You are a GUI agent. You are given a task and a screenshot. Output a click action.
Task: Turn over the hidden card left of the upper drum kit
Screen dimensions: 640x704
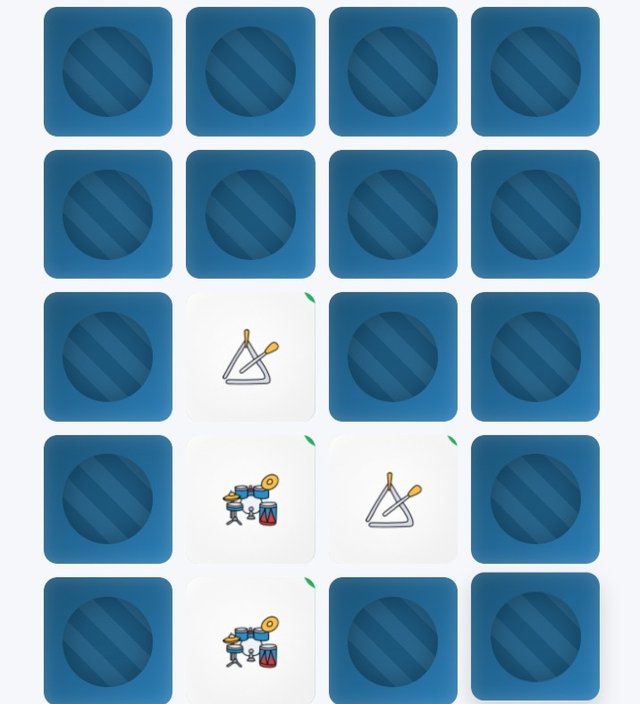click(x=108, y=499)
